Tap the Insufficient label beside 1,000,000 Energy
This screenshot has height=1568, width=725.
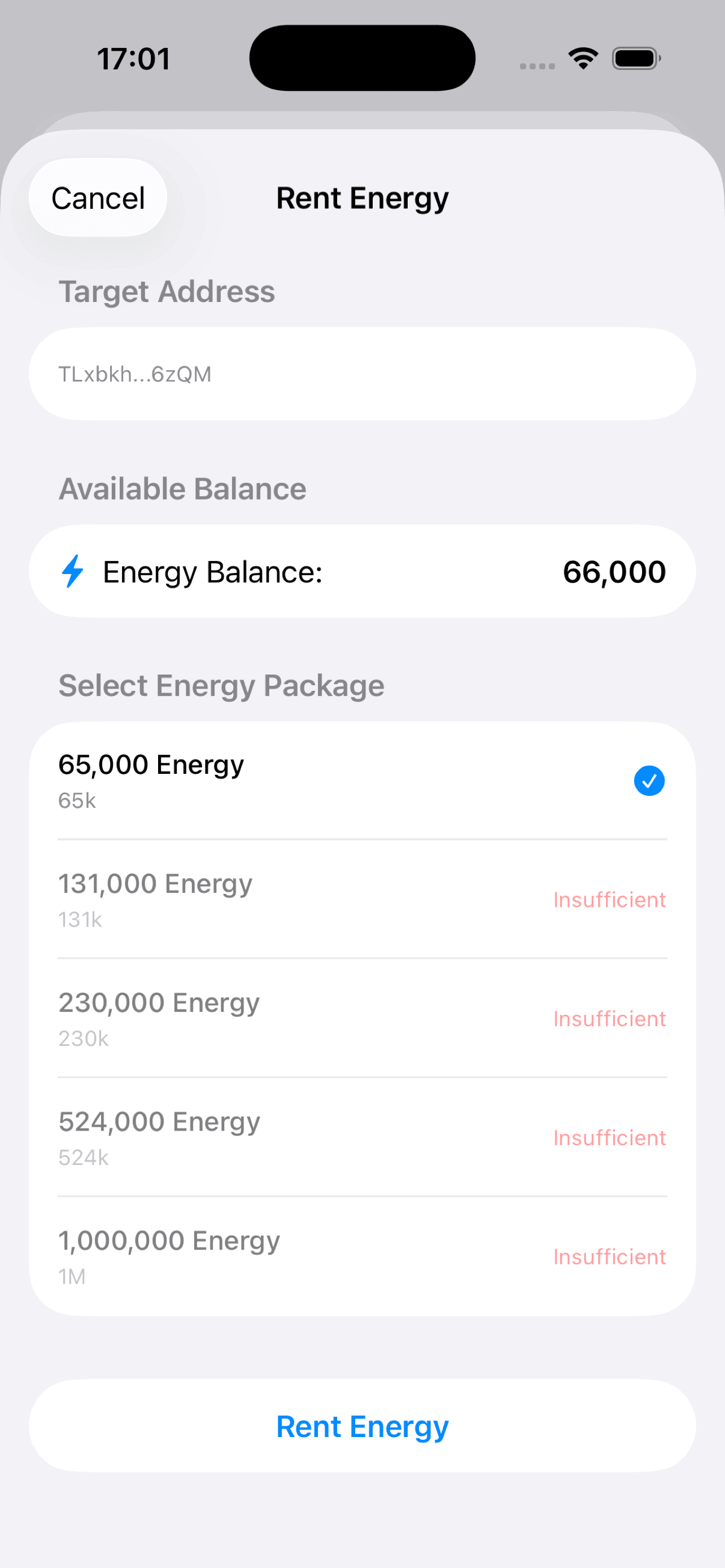(x=609, y=1256)
